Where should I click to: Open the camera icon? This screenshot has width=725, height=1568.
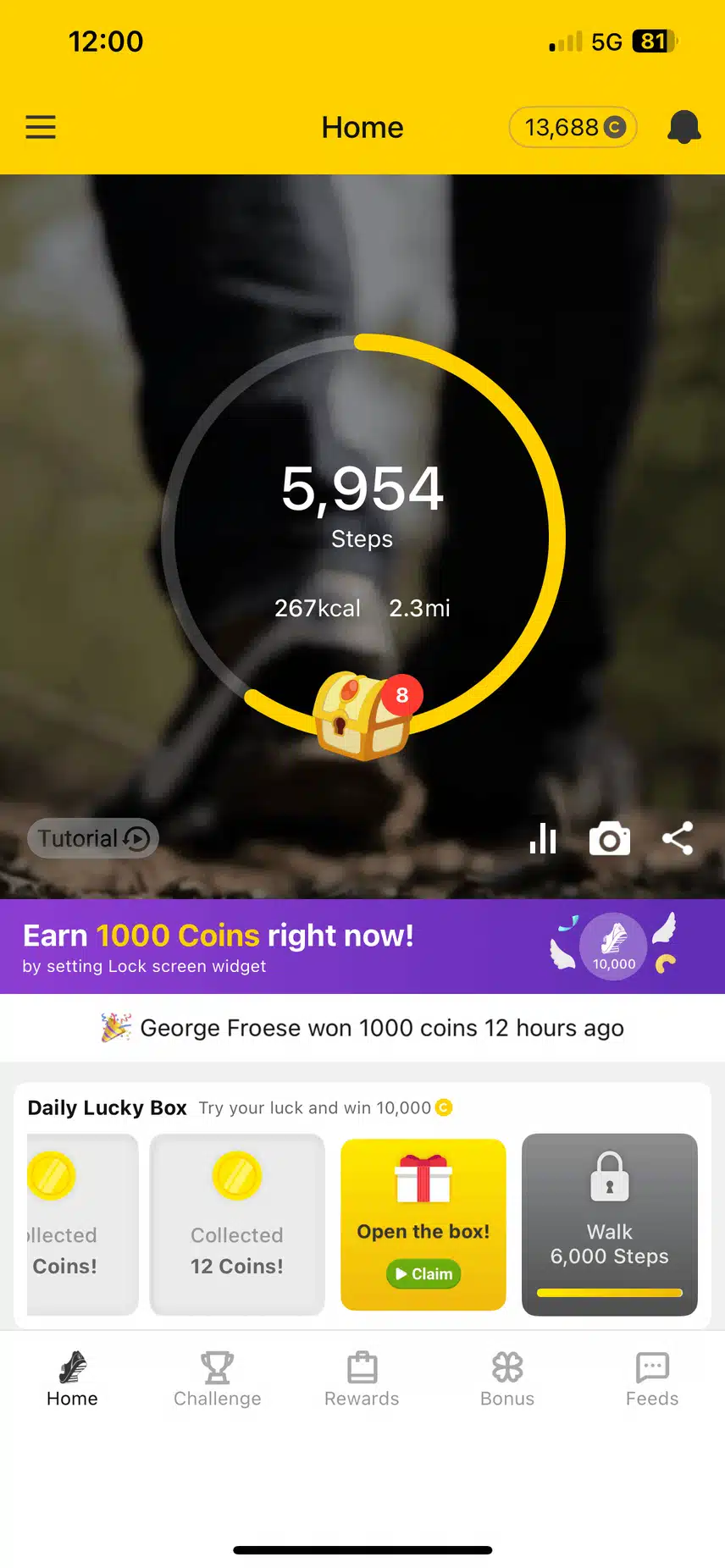click(610, 839)
